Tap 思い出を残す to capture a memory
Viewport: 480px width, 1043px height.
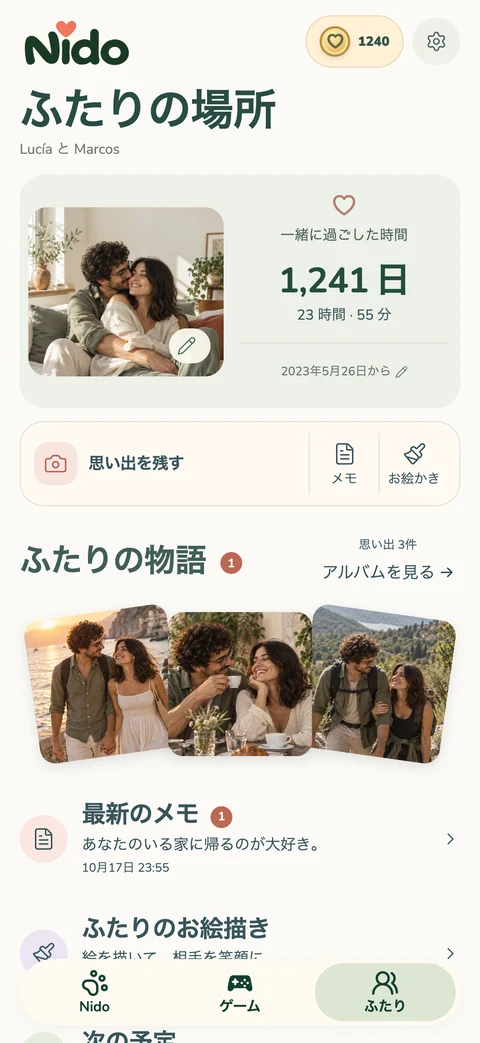point(165,464)
